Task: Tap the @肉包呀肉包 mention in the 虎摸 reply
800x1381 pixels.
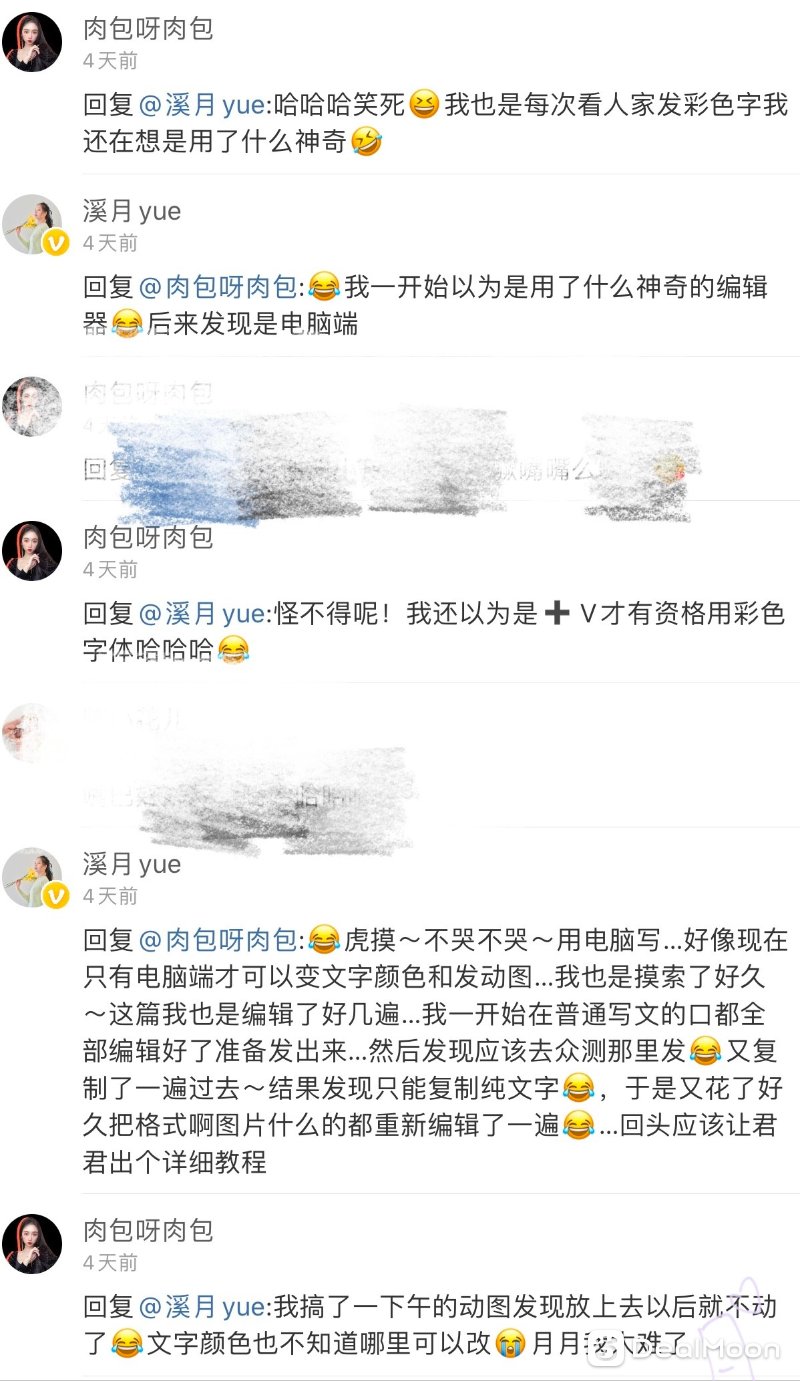Action: pos(218,940)
